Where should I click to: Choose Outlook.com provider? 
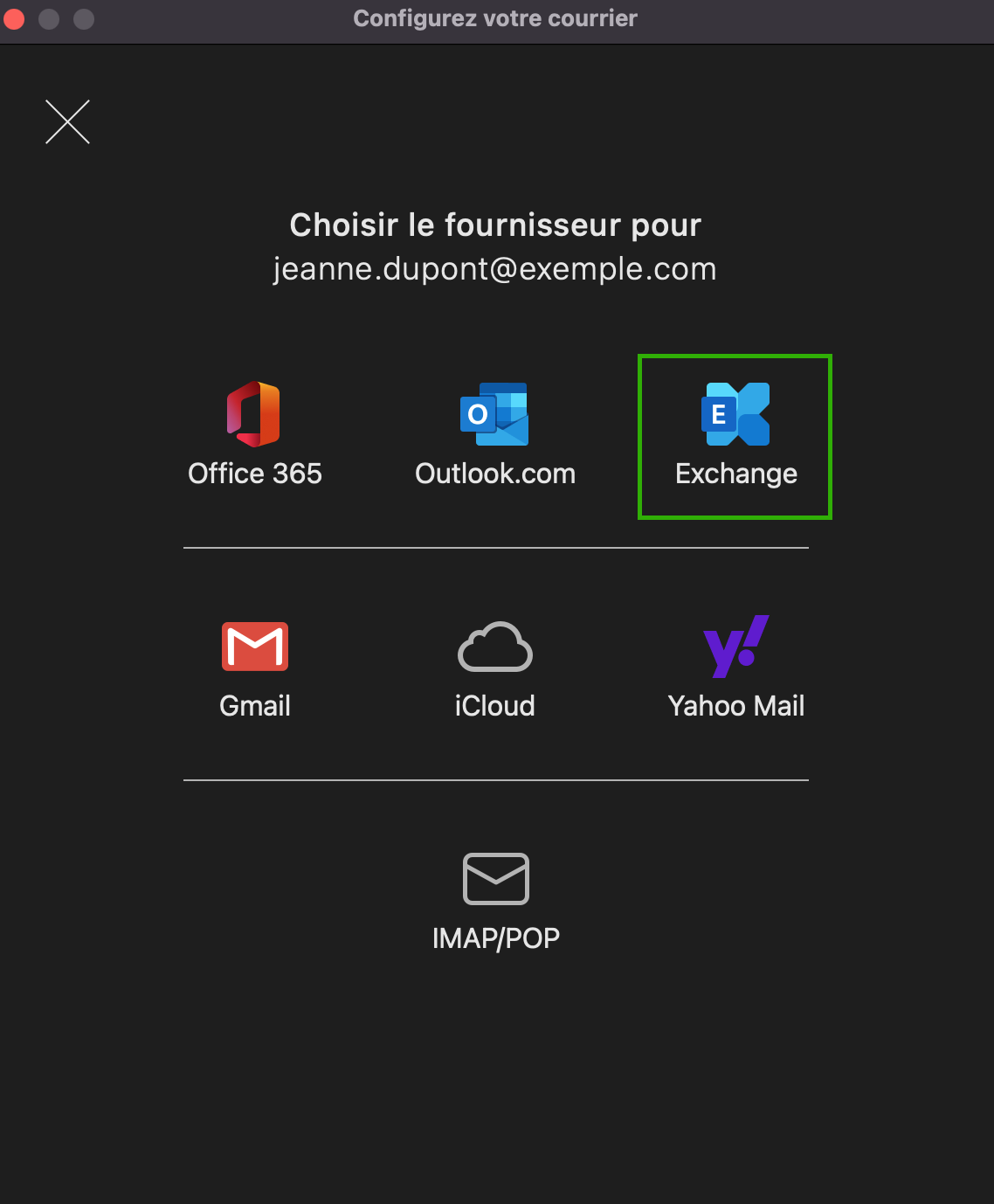click(x=494, y=434)
